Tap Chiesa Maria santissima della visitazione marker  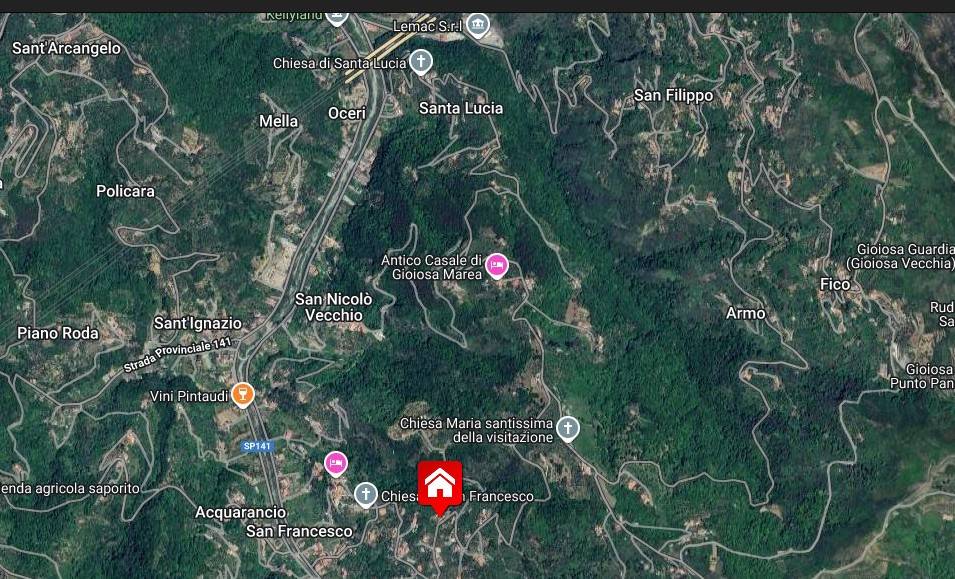point(567,429)
